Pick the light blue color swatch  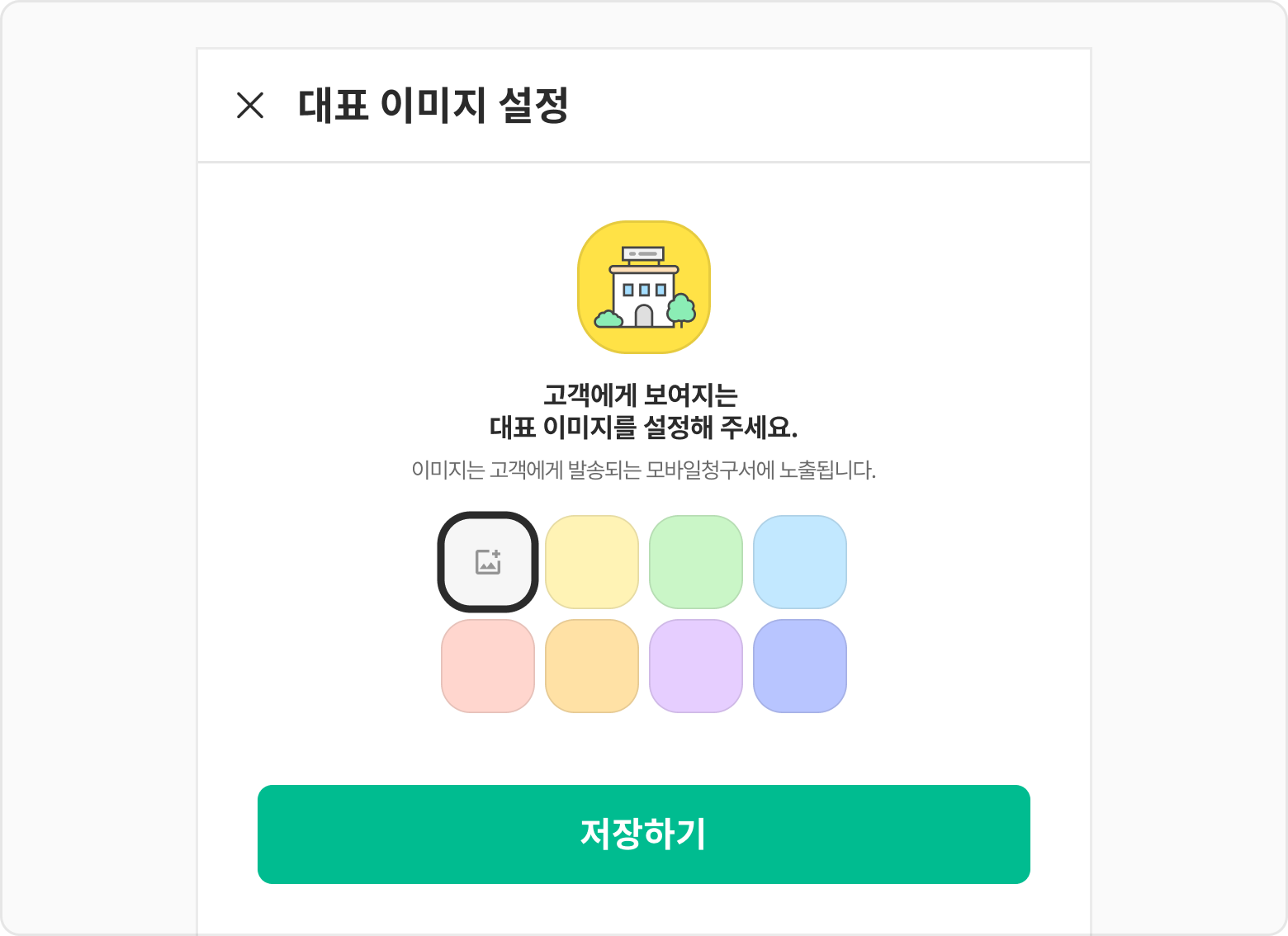pyautogui.click(x=800, y=562)
